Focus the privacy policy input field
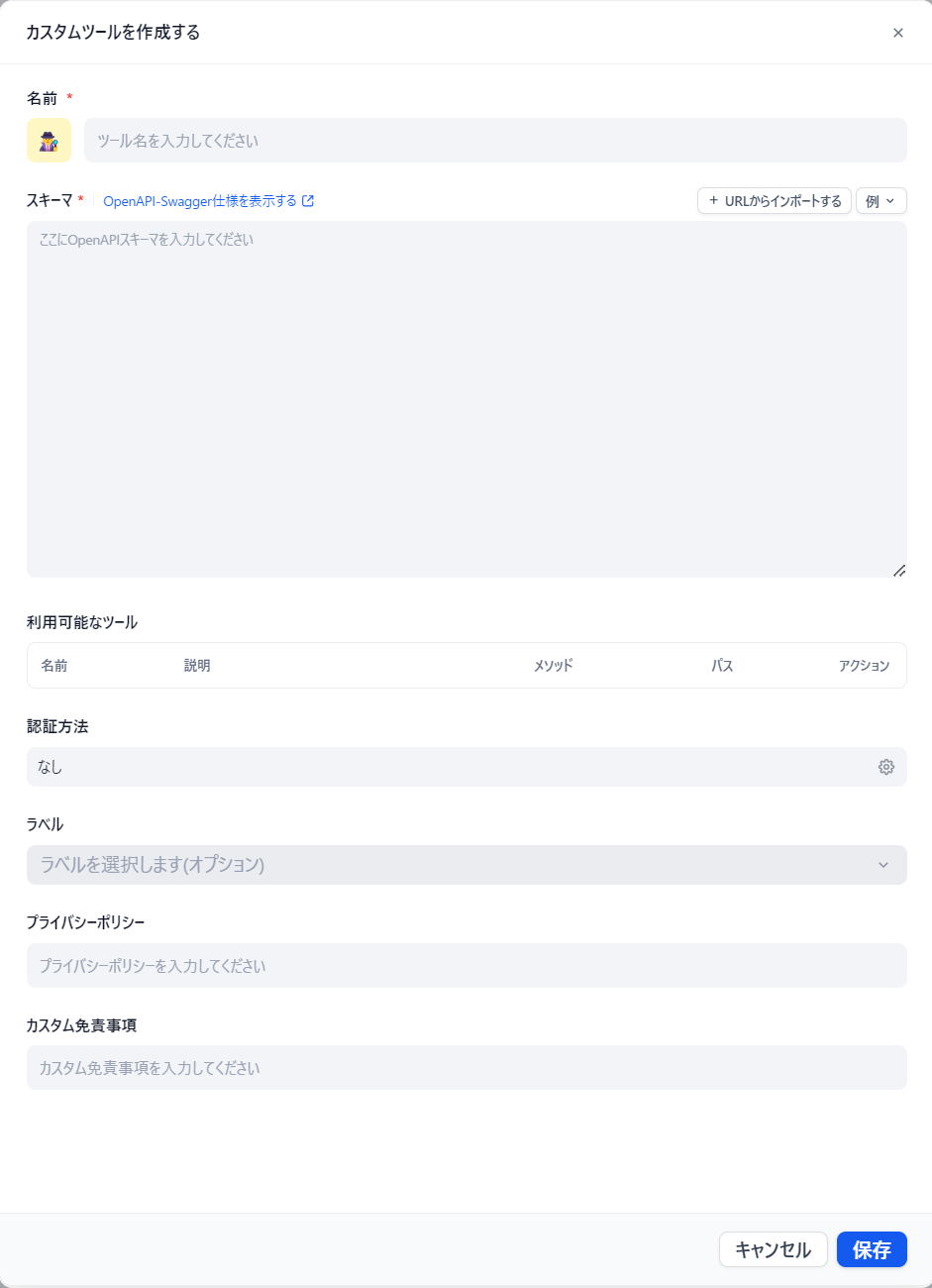This screenshot has height=1288, width=932. (x=466, y=966)
